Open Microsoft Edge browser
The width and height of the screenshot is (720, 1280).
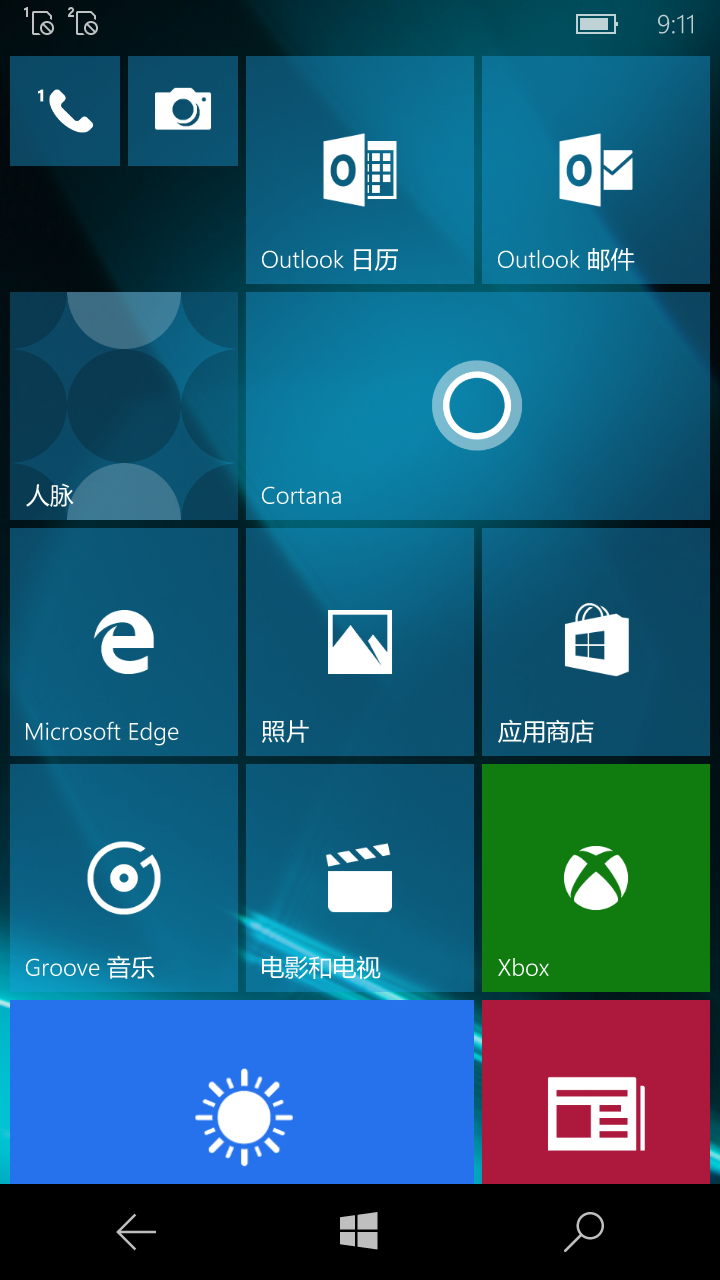(124, 642)
